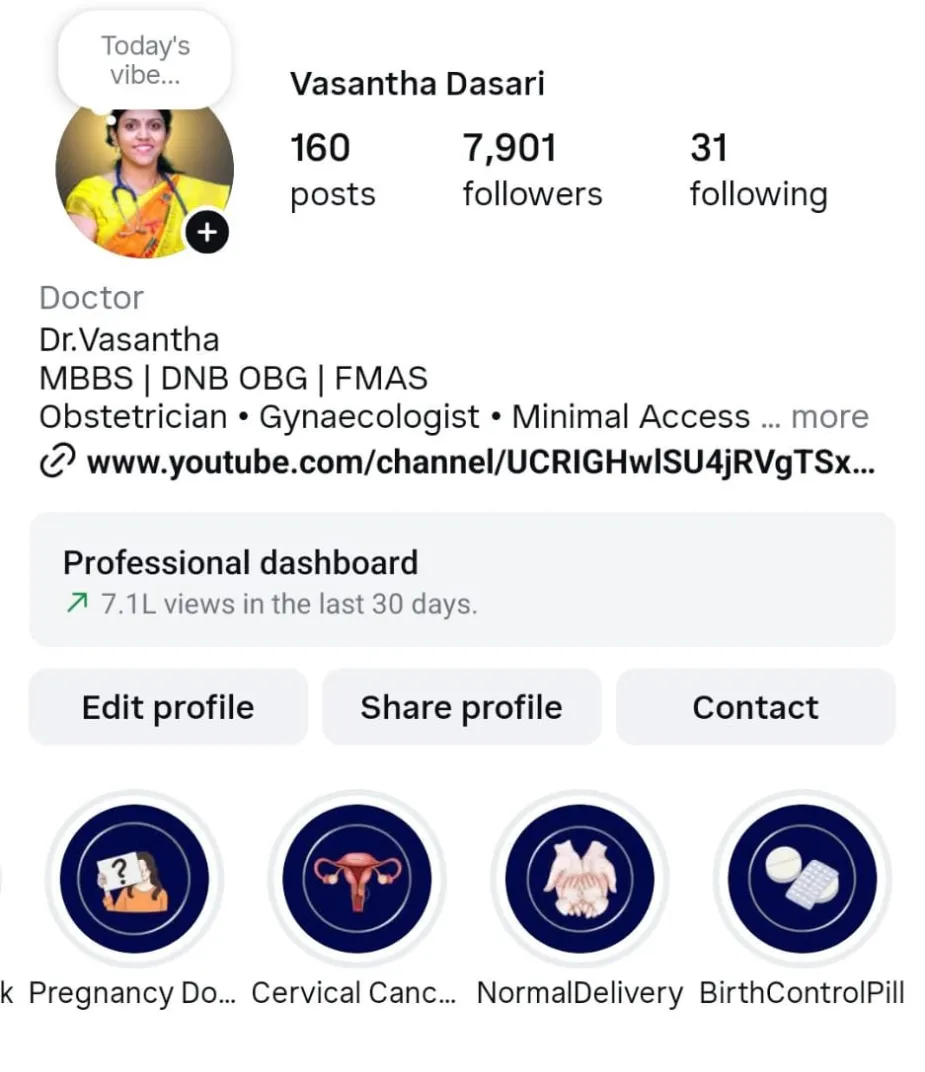
Task: Tap the Share profile button
Action: click(x=461, y=707)
